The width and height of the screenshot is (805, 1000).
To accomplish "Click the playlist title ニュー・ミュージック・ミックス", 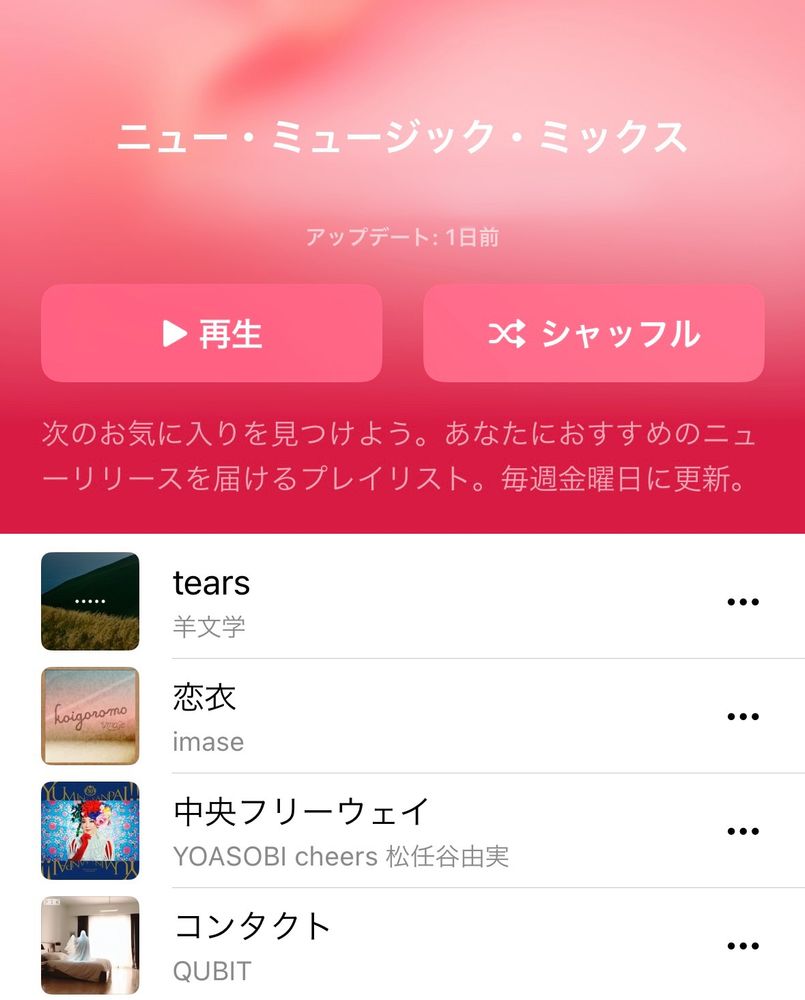I will (402, 138).
